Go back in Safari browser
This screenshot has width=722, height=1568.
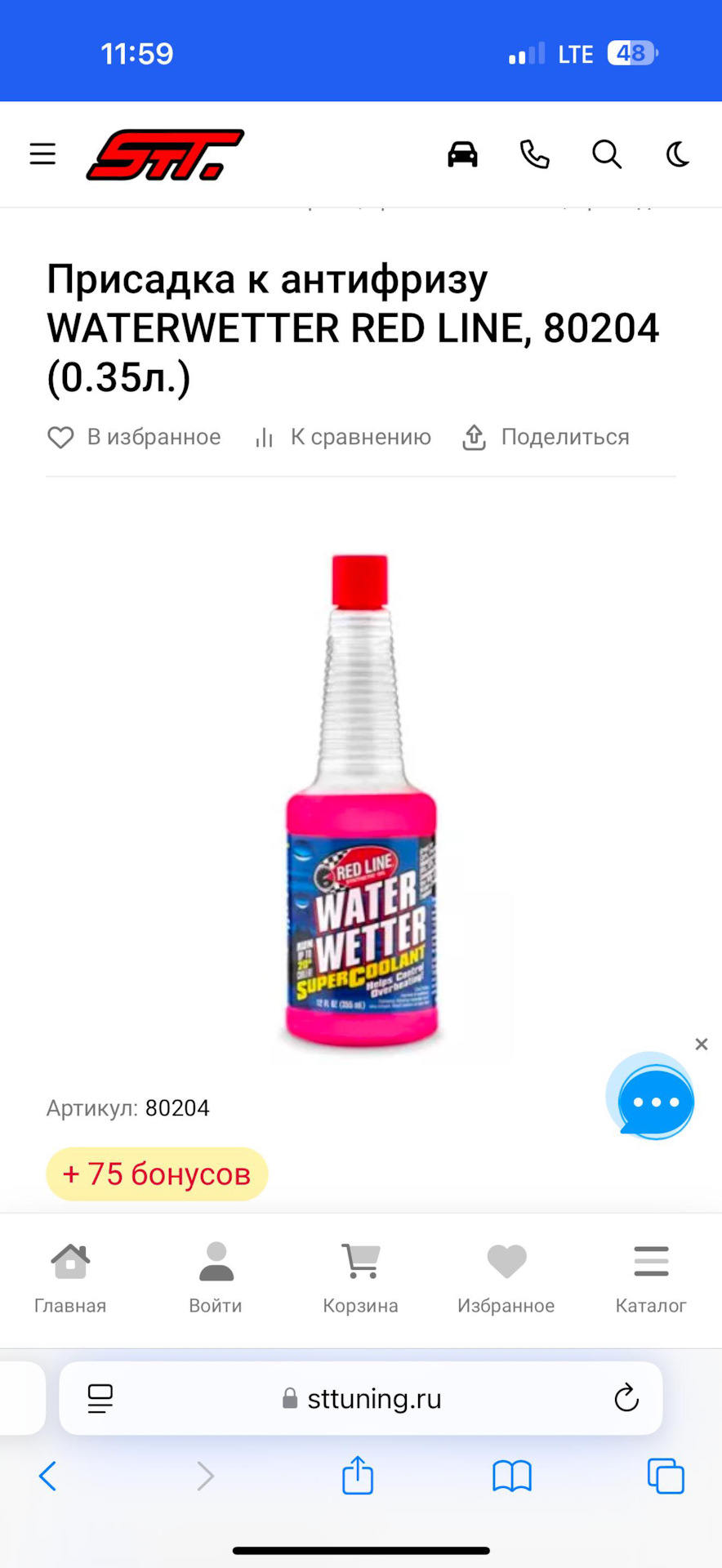pyautogui.click(x=47, y=1476)
